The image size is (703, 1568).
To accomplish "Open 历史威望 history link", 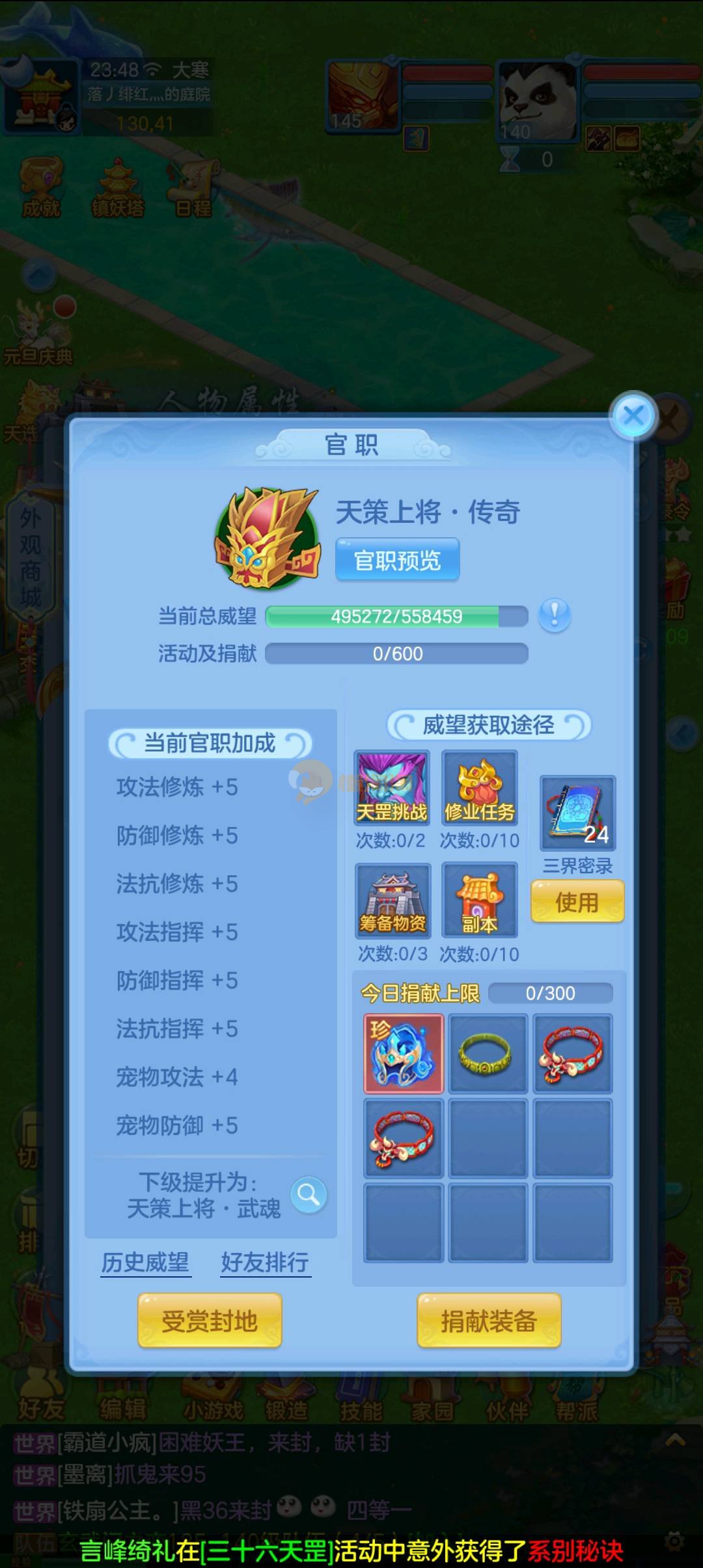I will tap(145, 1263).
